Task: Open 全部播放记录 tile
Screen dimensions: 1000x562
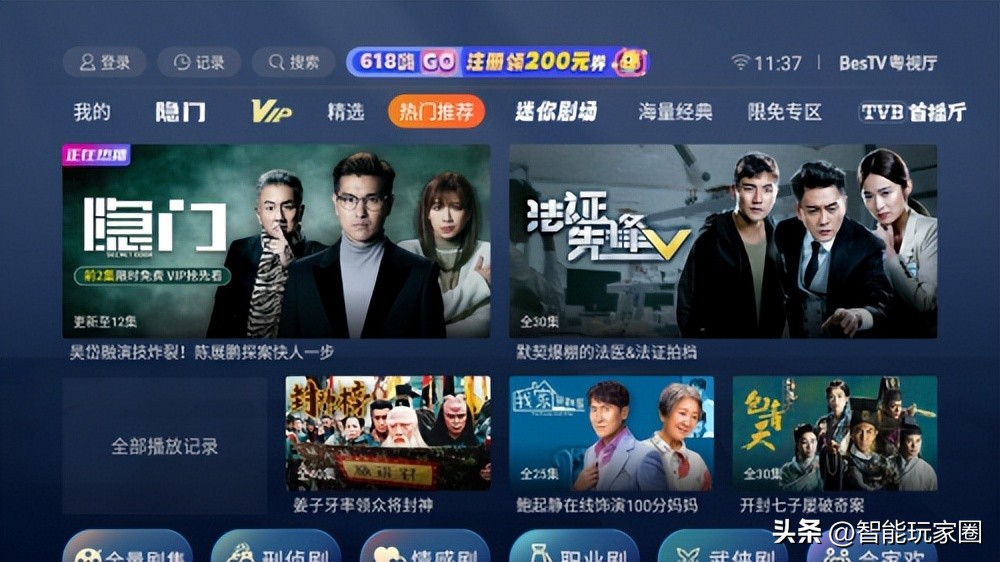Action: click(164, 446)
